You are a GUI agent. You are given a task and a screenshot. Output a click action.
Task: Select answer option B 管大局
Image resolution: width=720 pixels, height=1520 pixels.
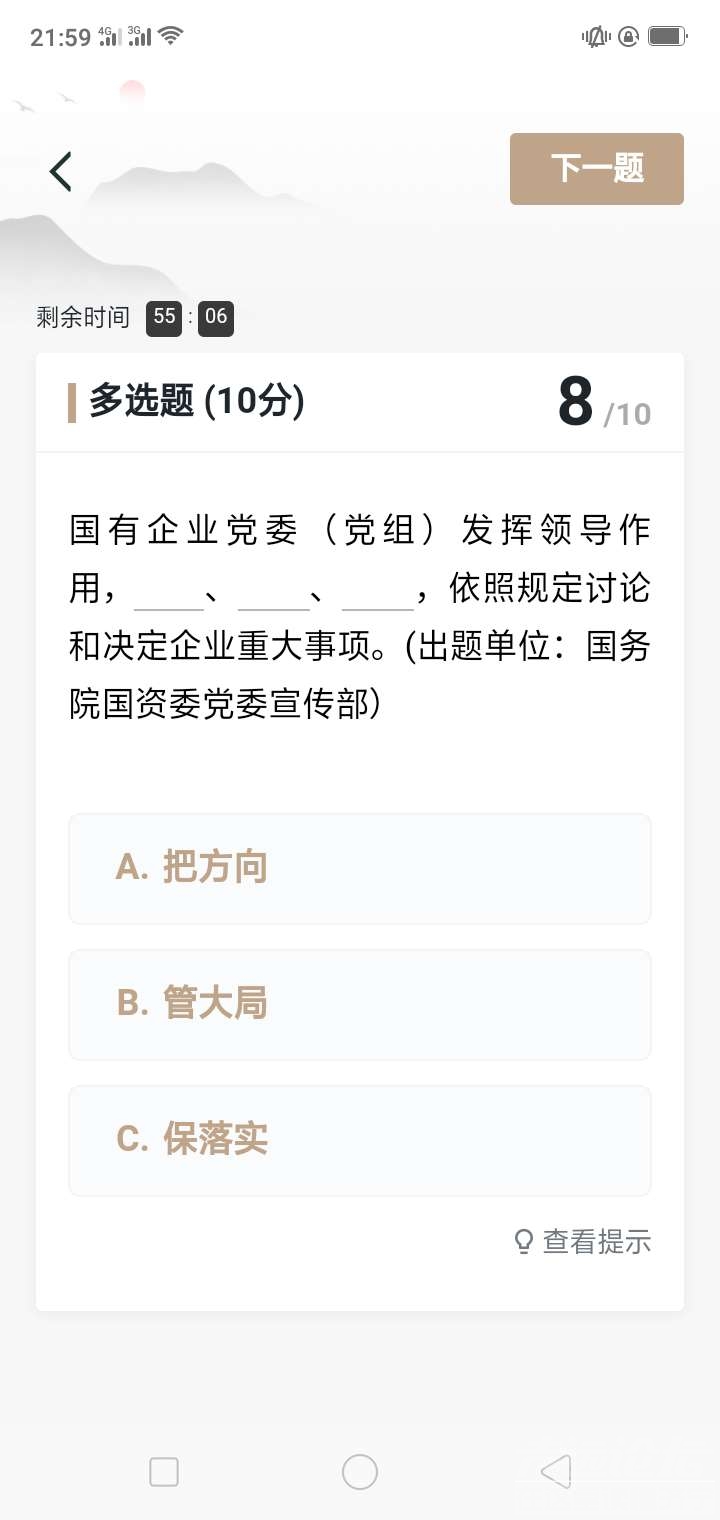point(359,1004)
